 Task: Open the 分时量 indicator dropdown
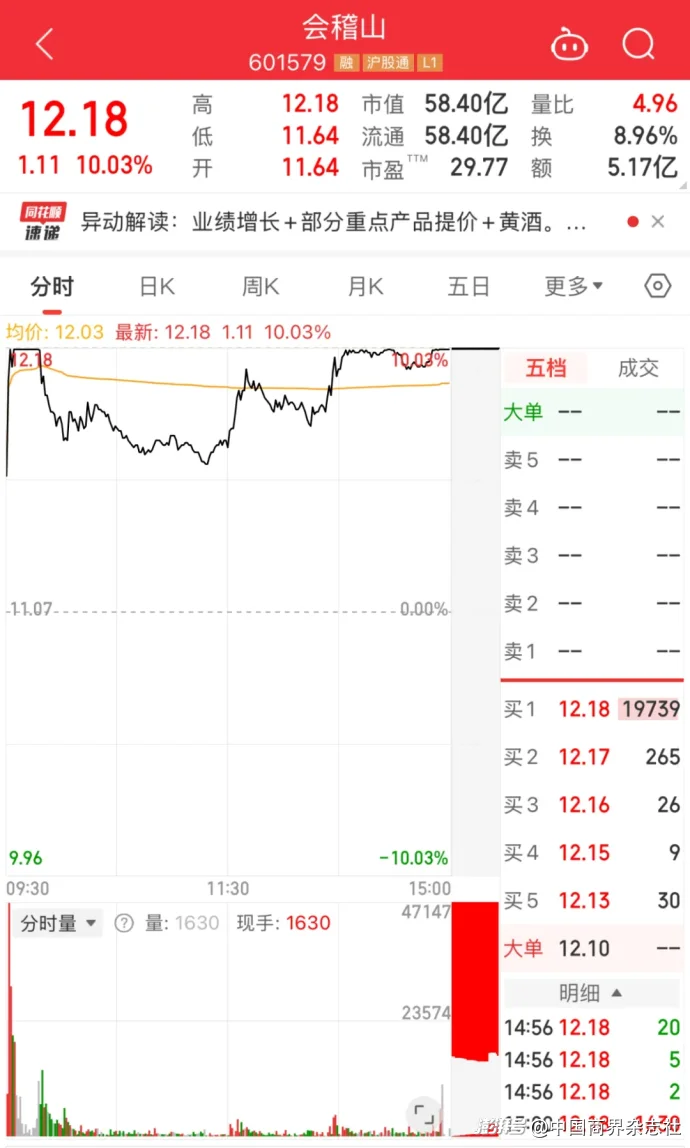[58, 923]
